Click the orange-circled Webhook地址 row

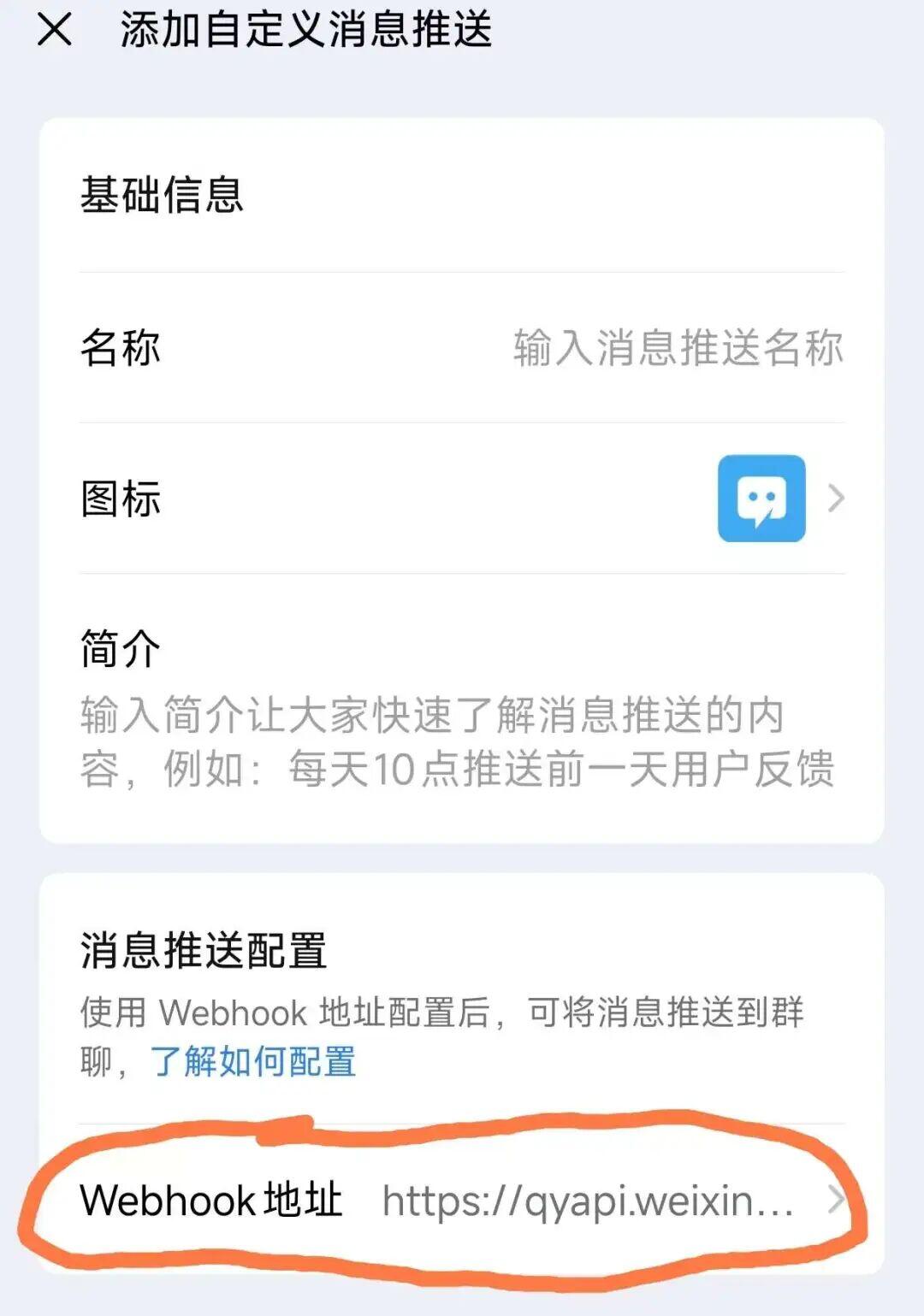462,1201
